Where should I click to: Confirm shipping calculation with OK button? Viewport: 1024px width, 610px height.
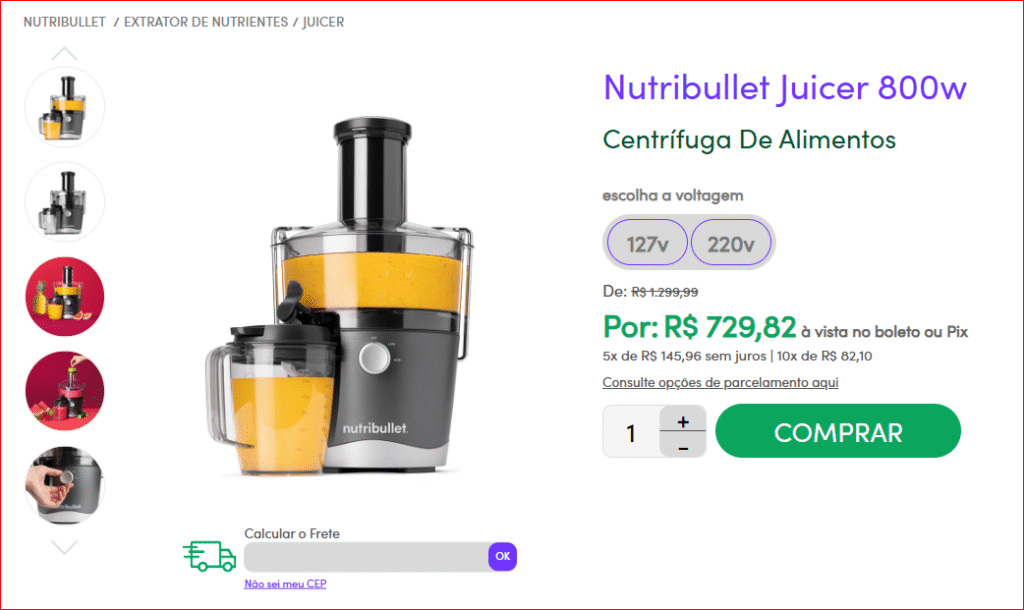pyautogui.click(x=502, y=557)
